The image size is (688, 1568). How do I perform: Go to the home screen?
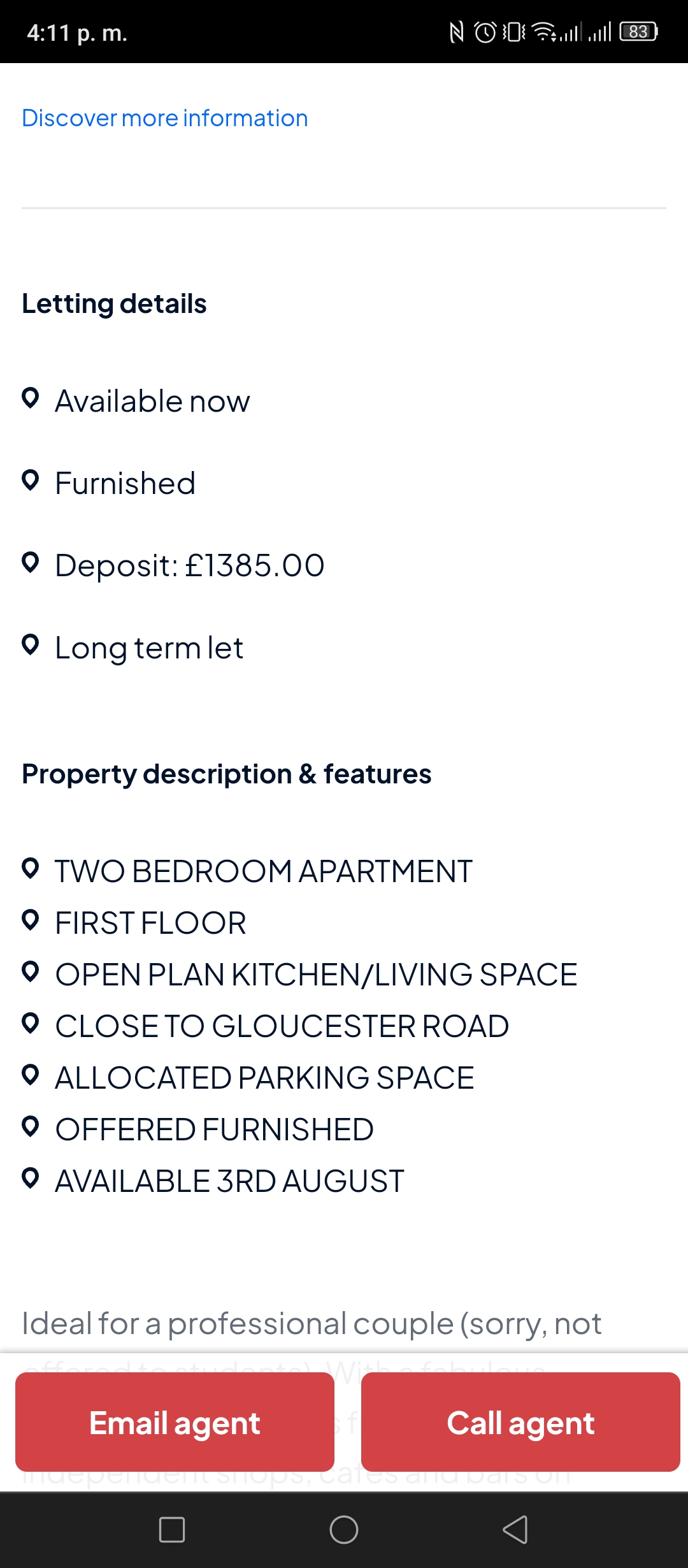(x=344, y=1529)
